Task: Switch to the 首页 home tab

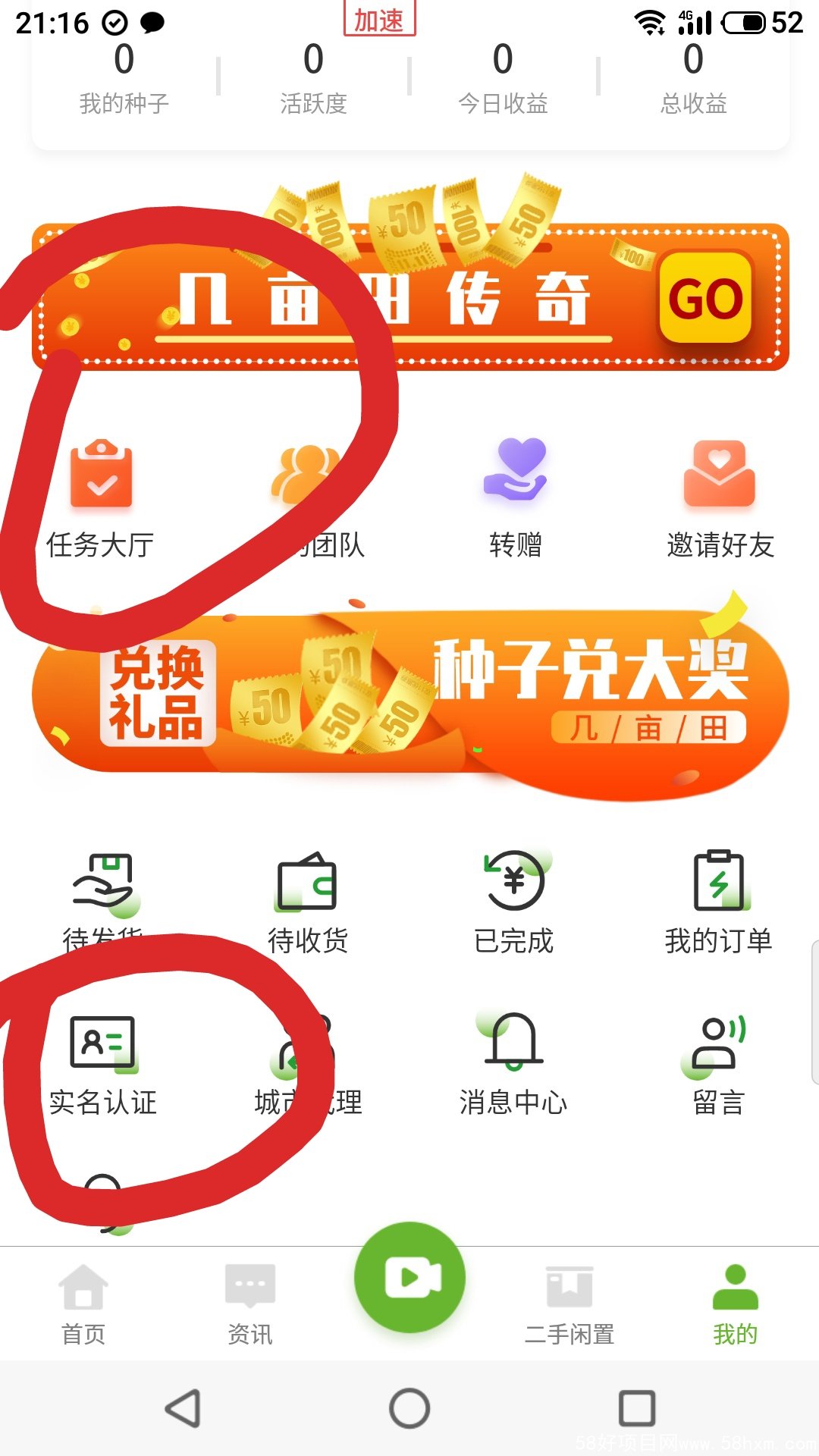Action: [83, 1304]
